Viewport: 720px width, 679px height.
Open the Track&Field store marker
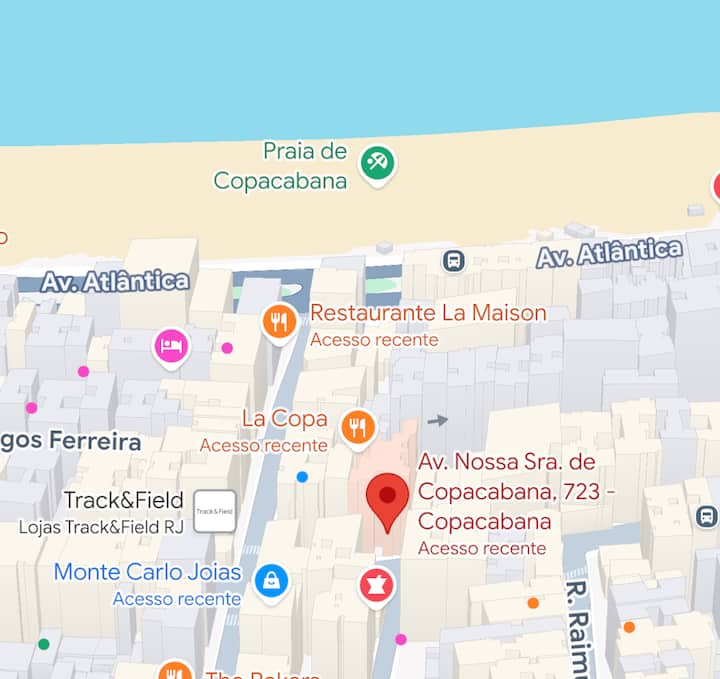[x=214, y=511]
